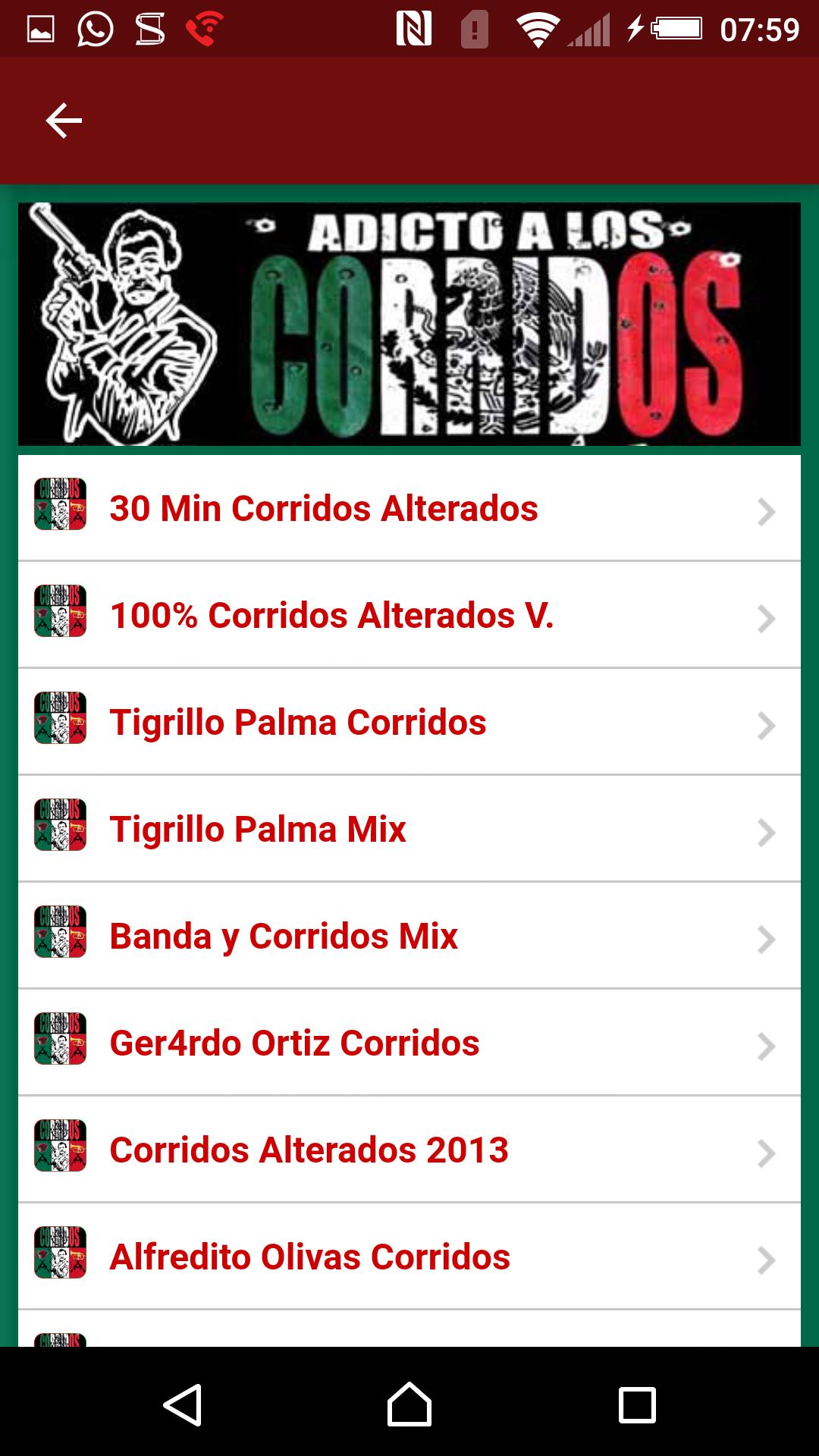Go back using the top arrow
This screenshot has height=1456, width=819.
(x=64, y=121)
